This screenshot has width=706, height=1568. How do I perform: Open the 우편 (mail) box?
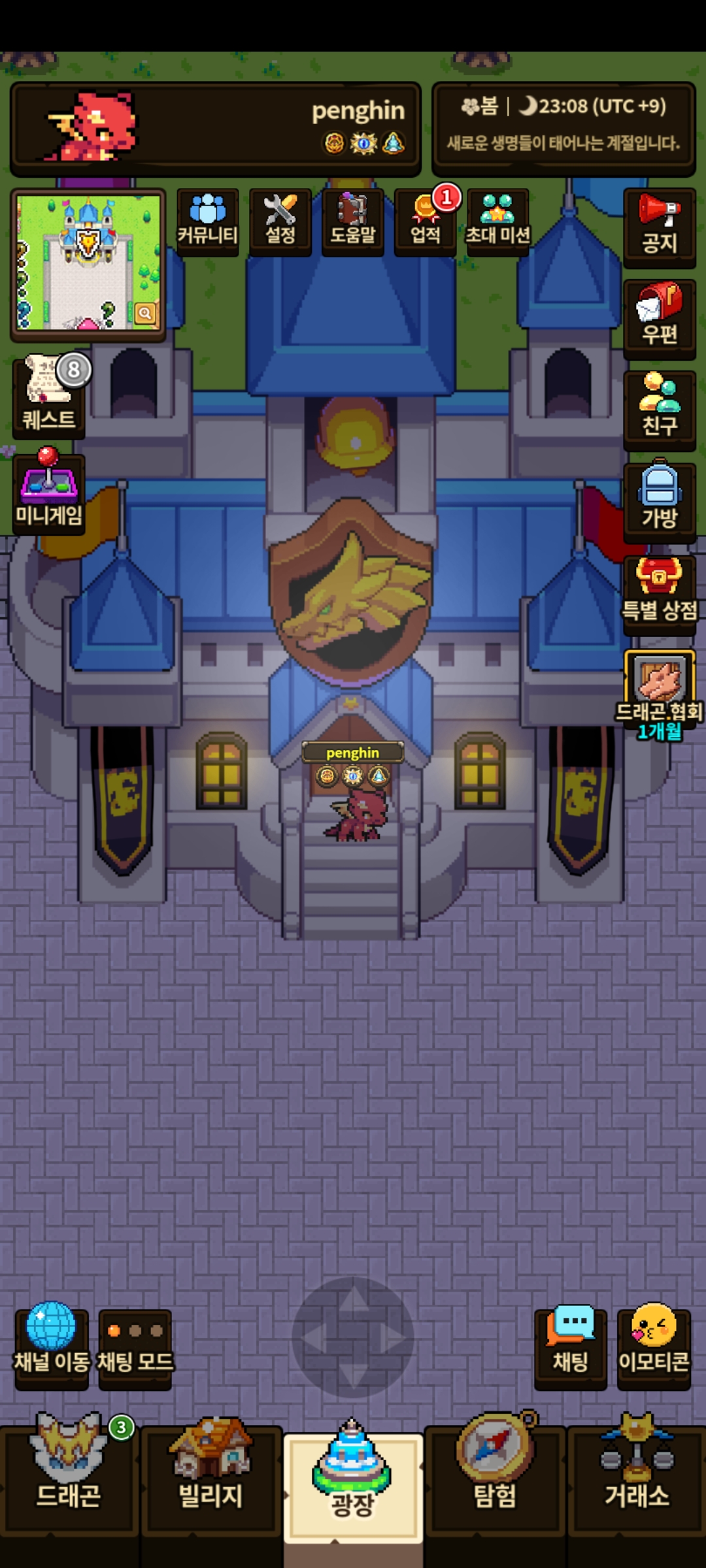click(x=659, y=318)
